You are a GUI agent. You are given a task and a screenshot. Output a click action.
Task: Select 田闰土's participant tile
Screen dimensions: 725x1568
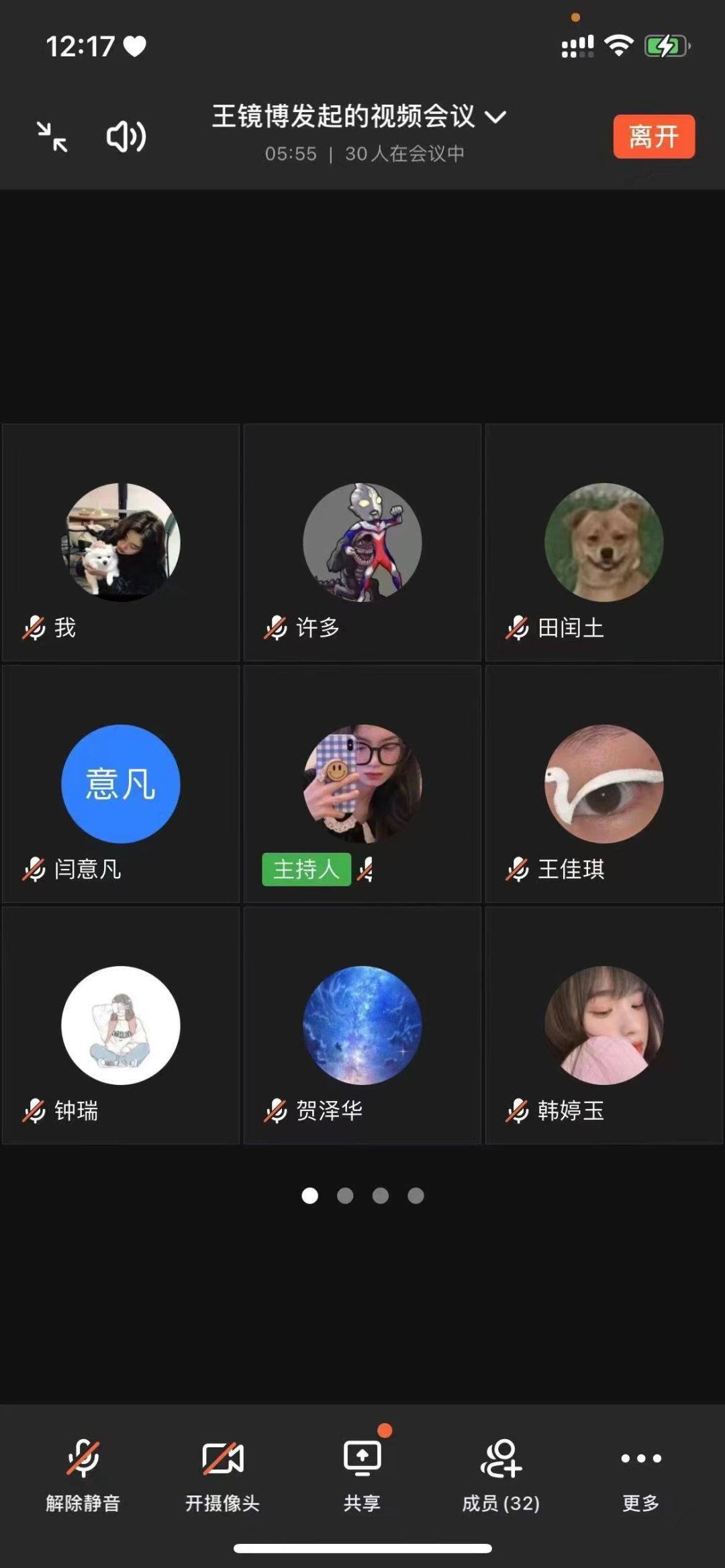[604, 542]
